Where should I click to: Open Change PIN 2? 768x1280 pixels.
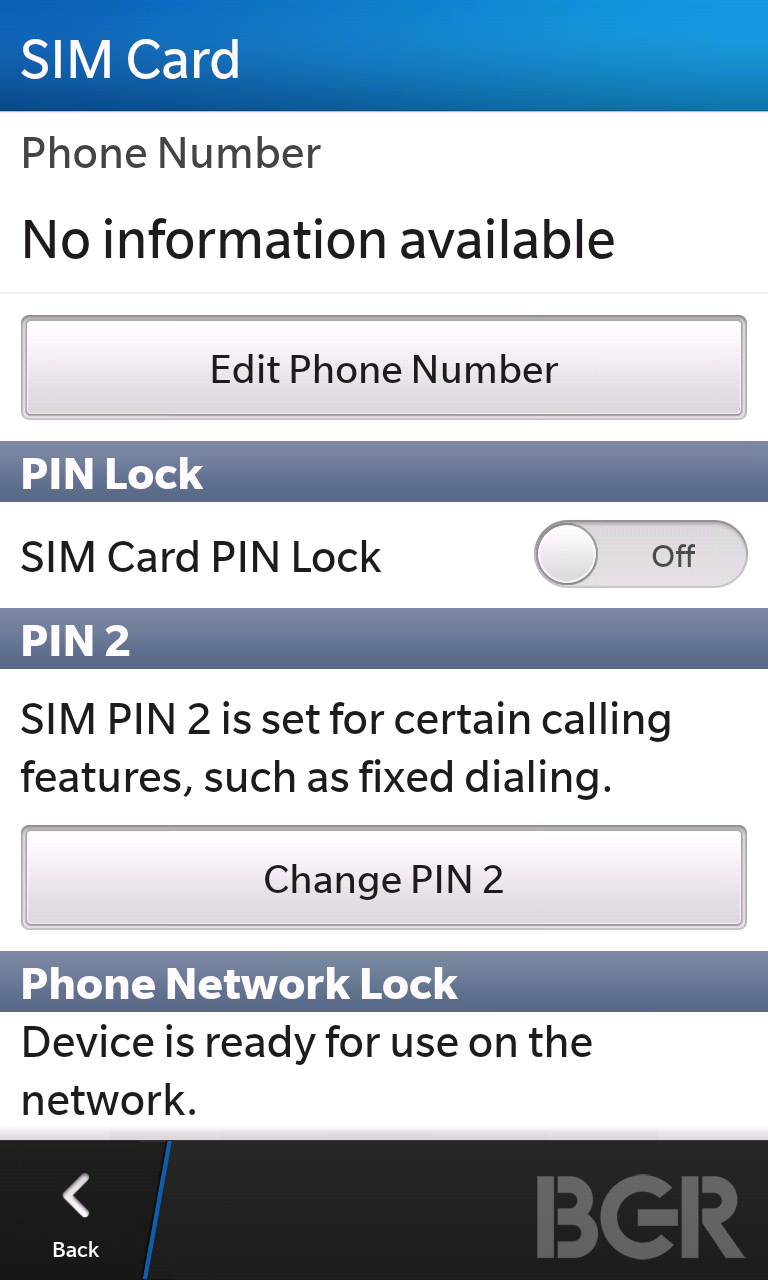(x=384, y=878)
